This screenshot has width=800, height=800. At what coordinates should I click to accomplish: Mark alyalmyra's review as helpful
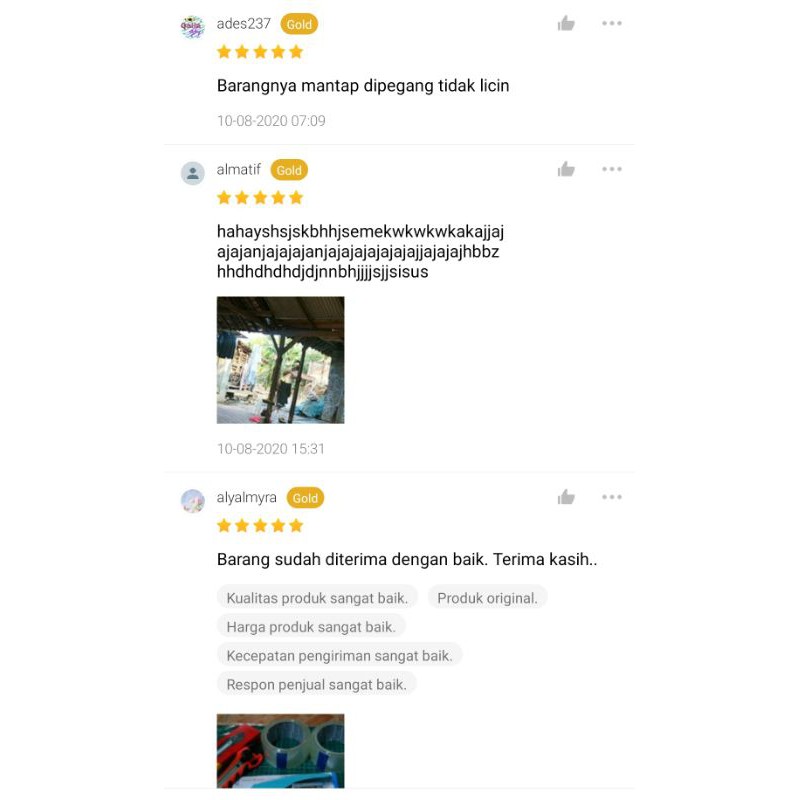click(x=566, y=497)
